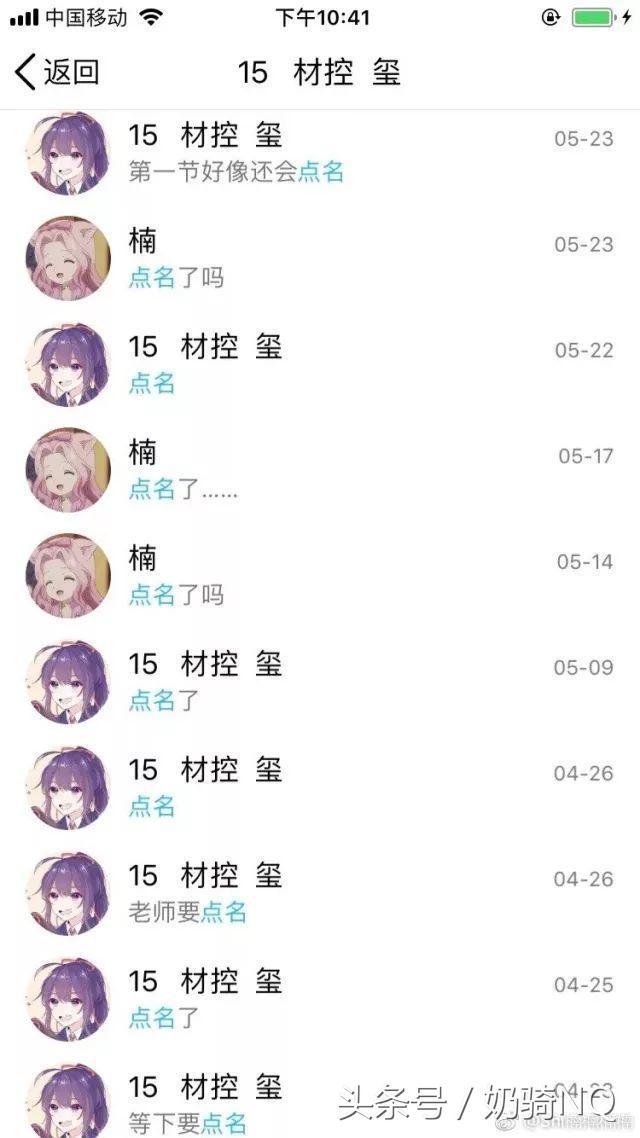Viewport: 640px width, 1138px height.
Task: Go back with the 返回 button
Action: (x=57, y=72)
